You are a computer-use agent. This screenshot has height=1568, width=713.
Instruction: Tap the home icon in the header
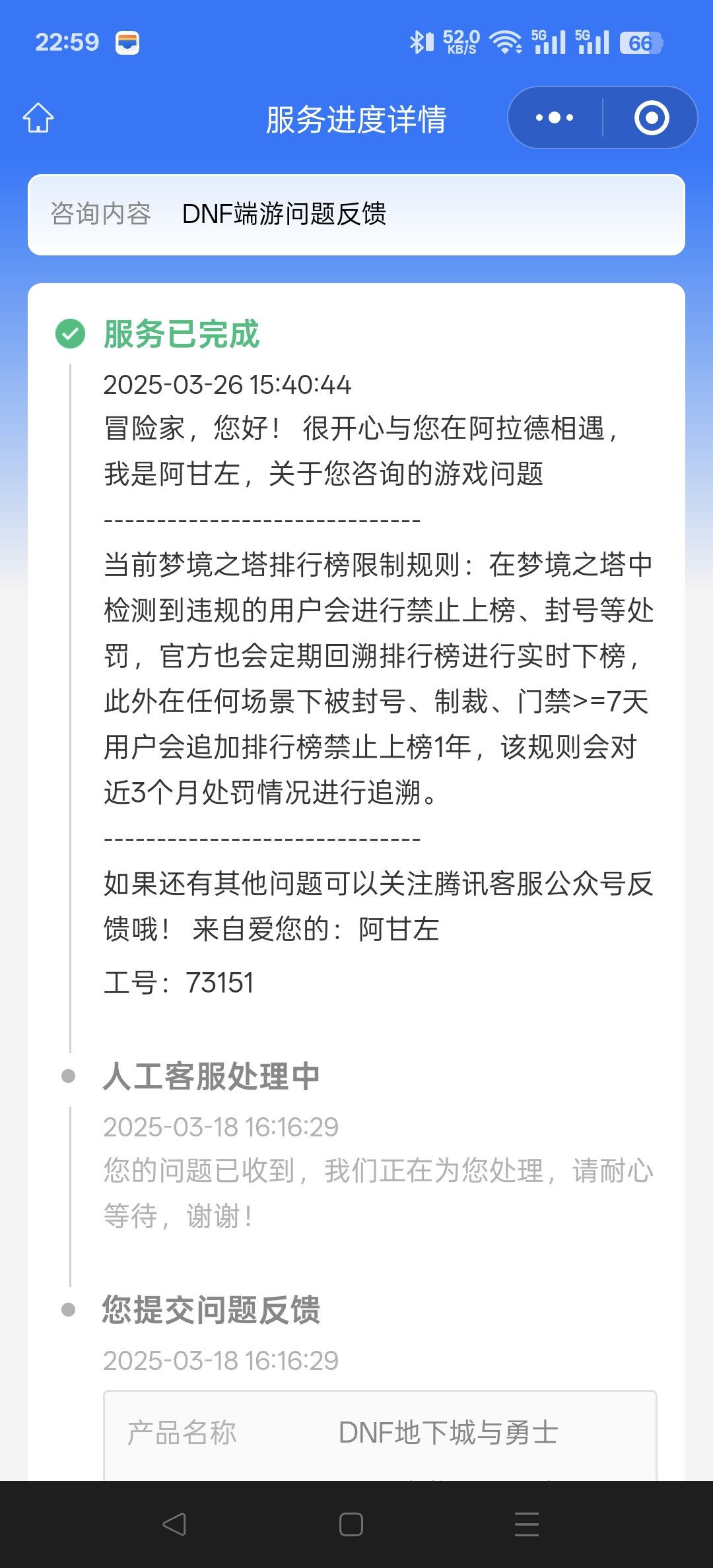pyautogui.click(x=38, y=118)
